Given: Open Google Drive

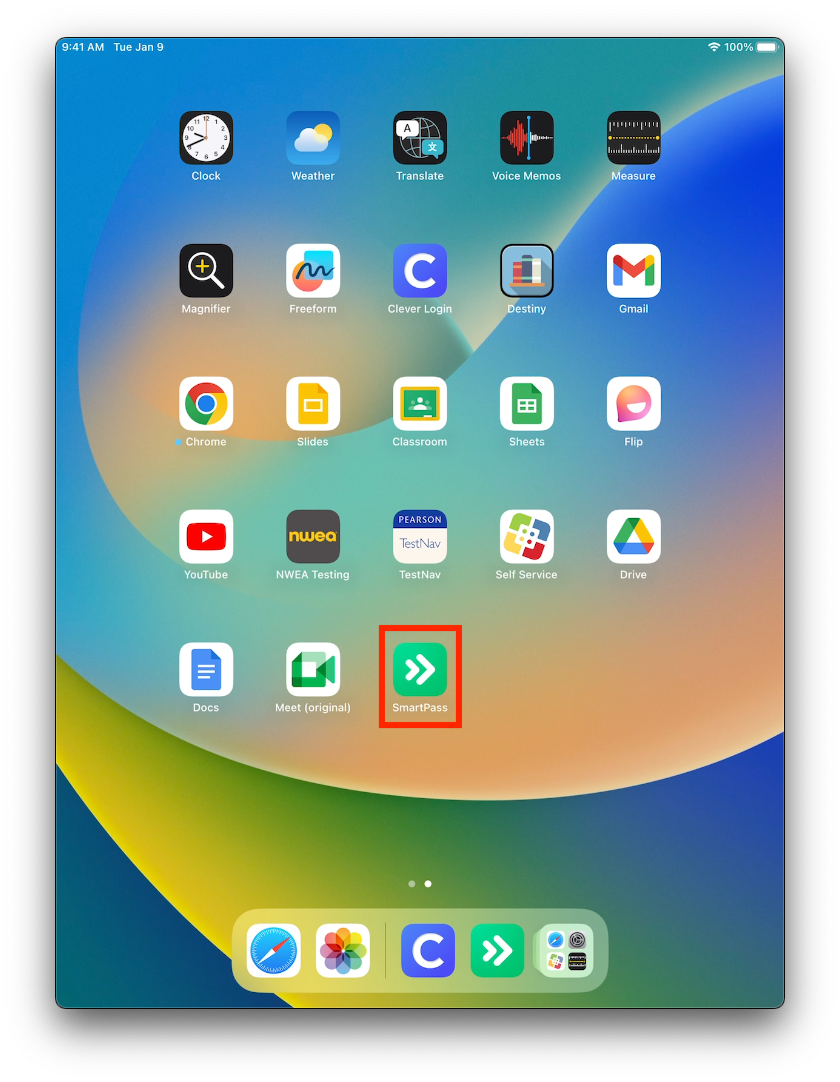Looking at the screenshot, I should (634, 537).
